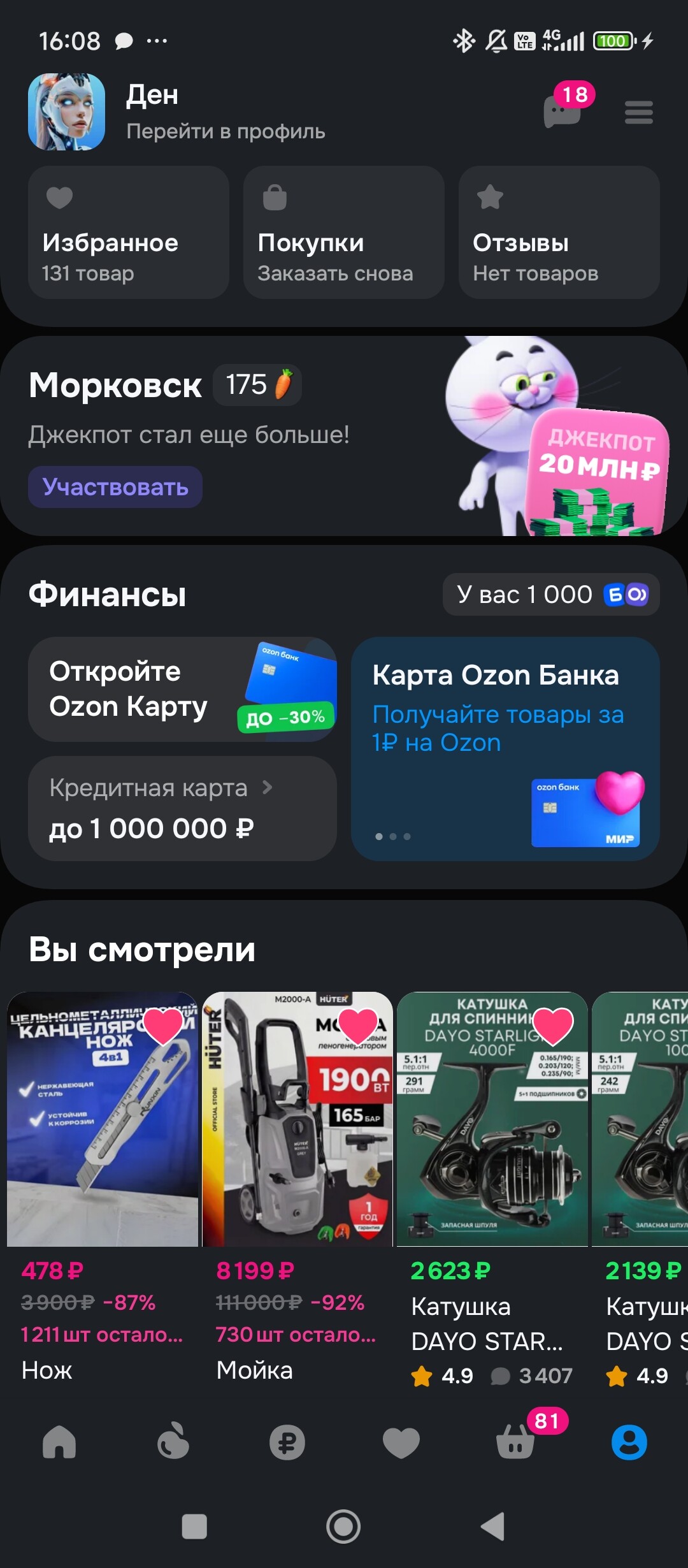Switch to the Fresh tab with the fruit icon
Viewport: 688px width, 1568px height.
point(173,1443)
